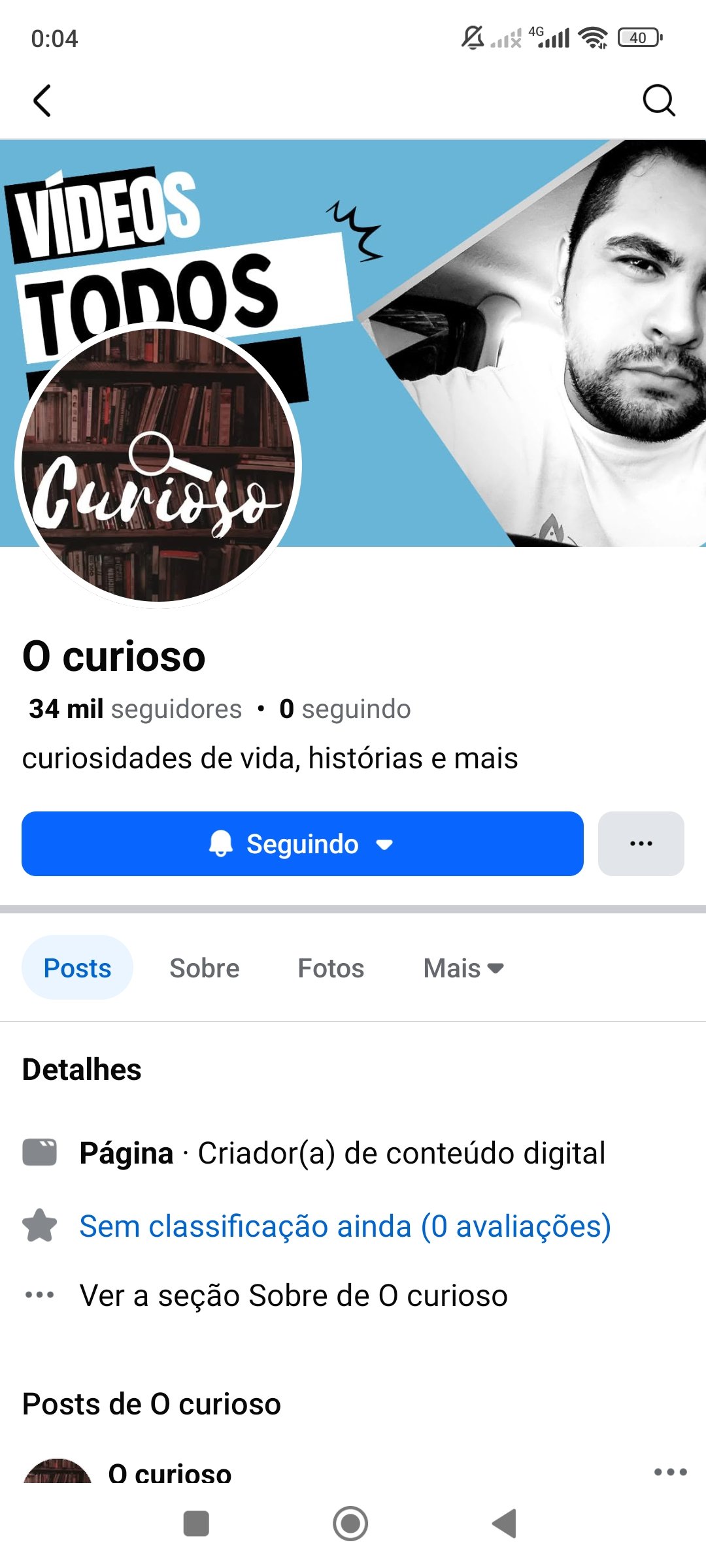
Task: Open the post's three-dot options menu
Action: [x=670, y=1471]
